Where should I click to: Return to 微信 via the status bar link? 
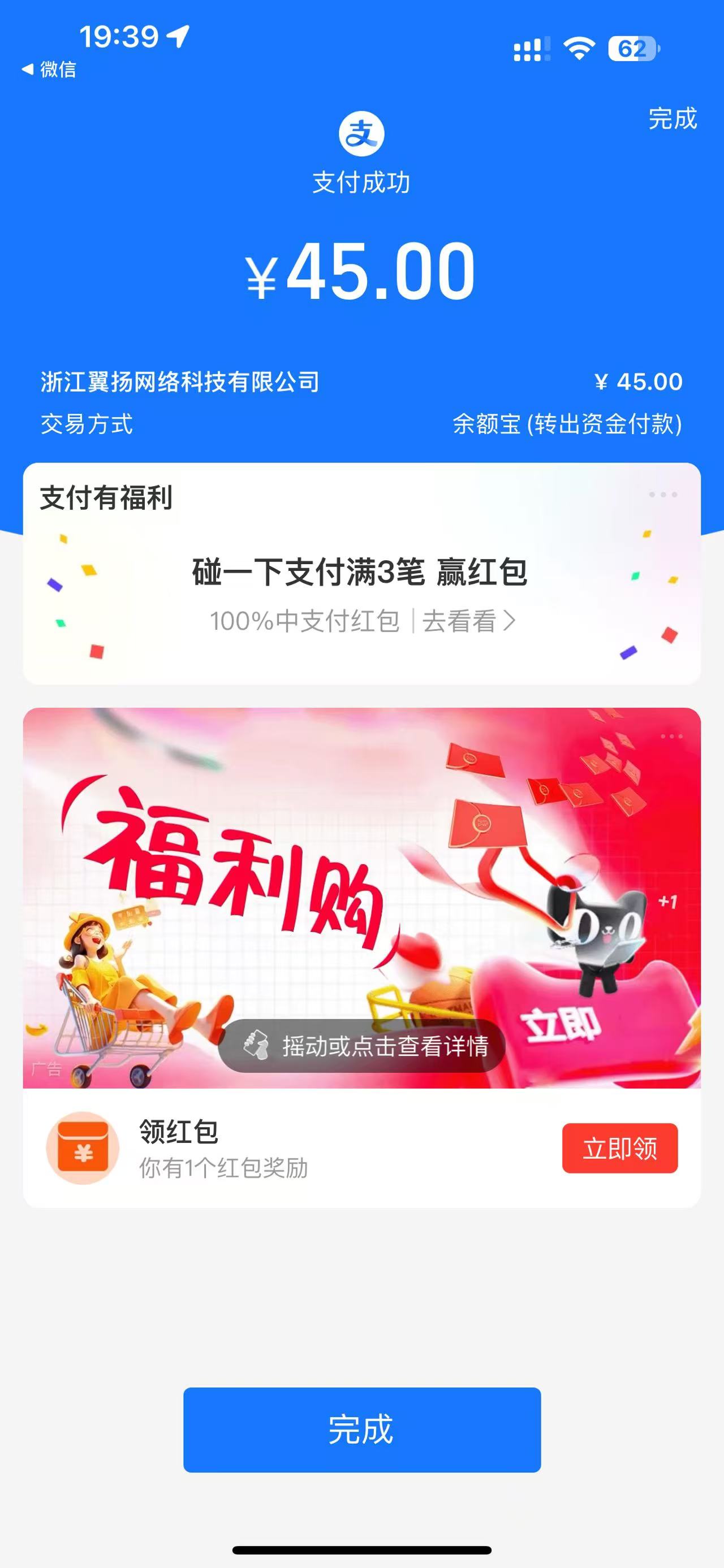[49, 70]
